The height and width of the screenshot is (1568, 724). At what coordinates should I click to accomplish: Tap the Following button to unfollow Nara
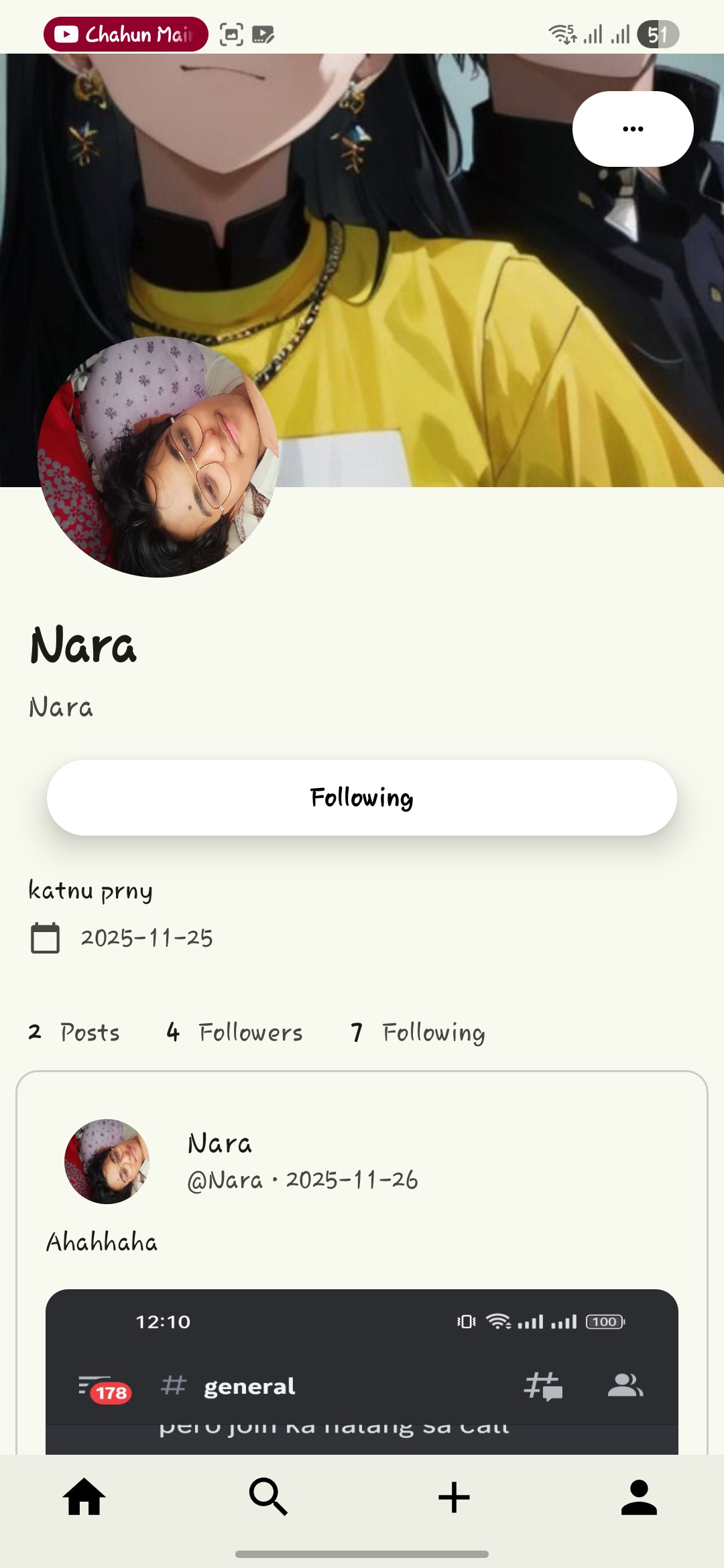point(362,797)
